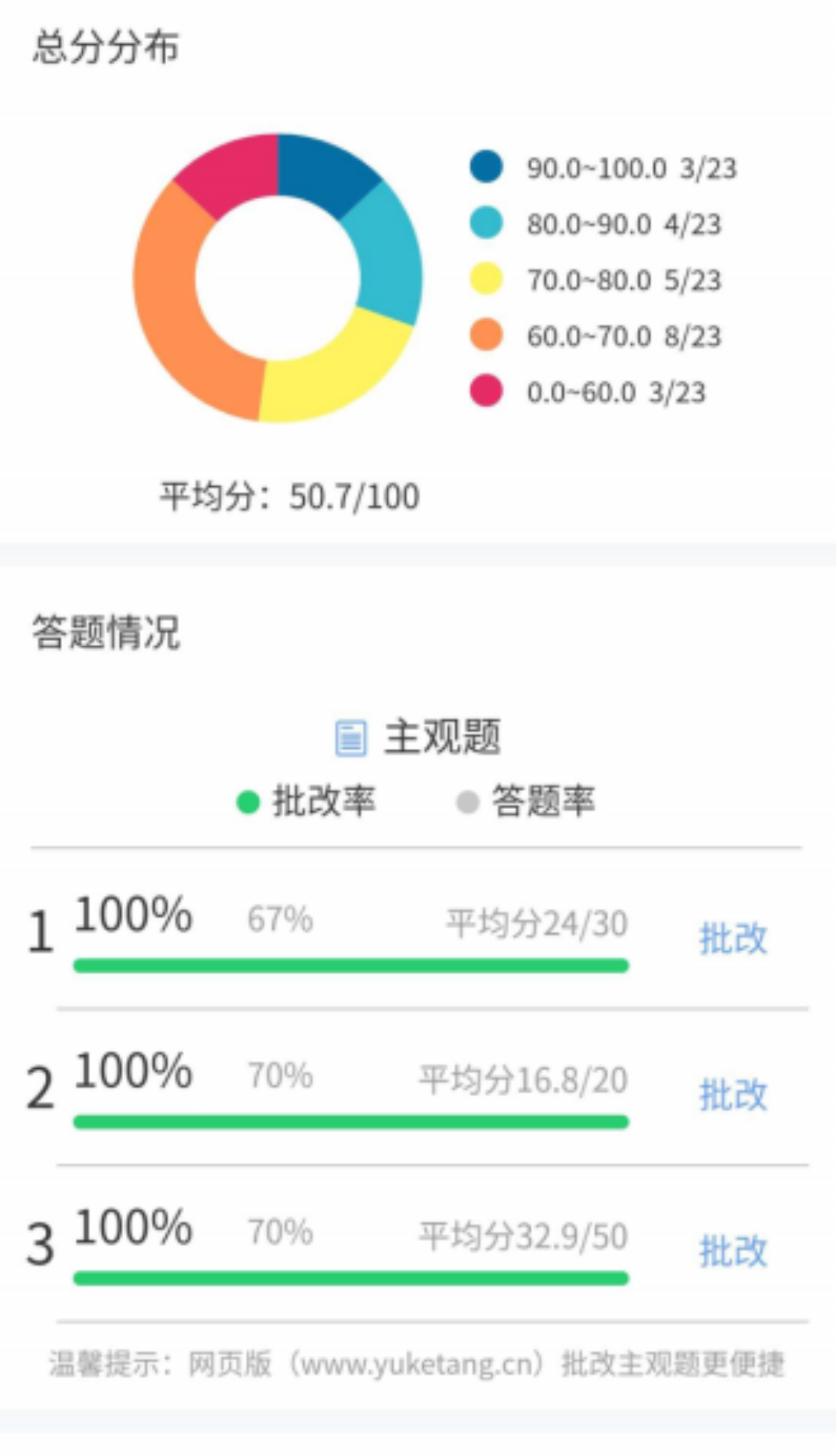The image size is (837, 1456).
Task: Open 批改 for question 2
Action: point(733,1094)
